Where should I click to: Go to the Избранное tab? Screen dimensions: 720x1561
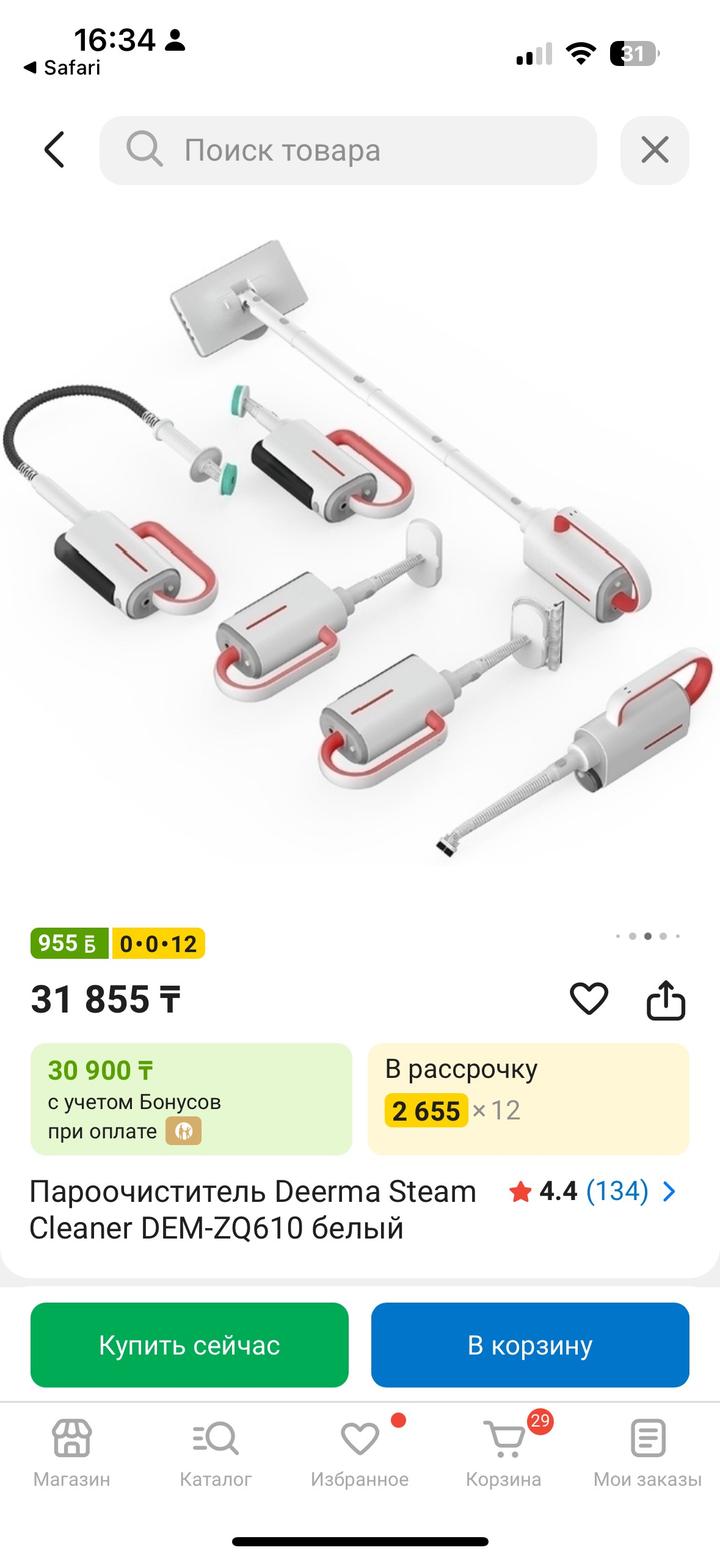pos(360,1453)
